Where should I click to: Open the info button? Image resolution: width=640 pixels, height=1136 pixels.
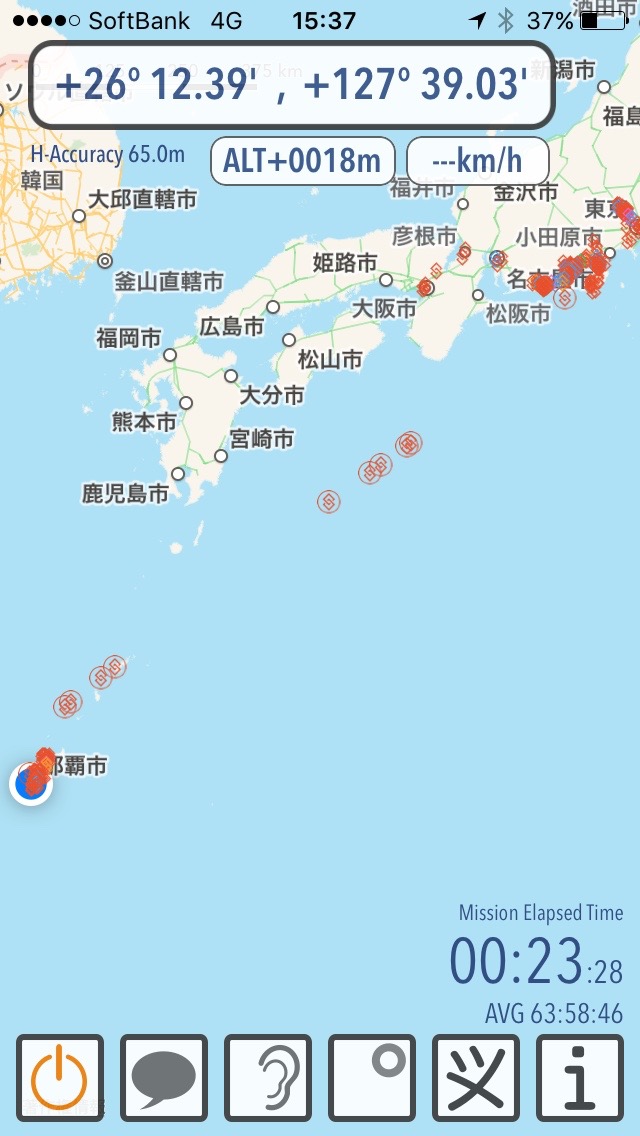580,1077
